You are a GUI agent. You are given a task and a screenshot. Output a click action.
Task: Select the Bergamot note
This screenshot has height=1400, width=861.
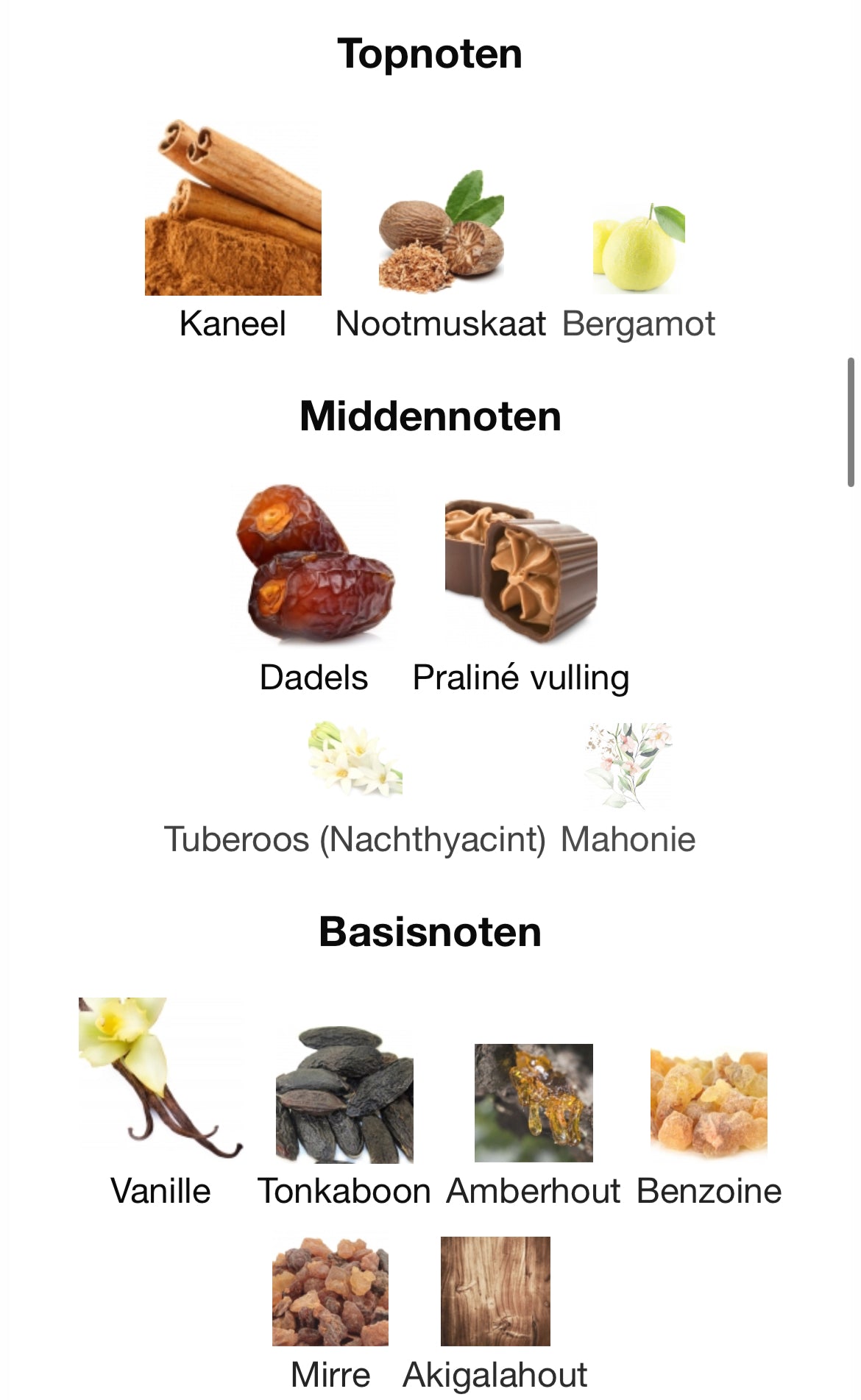pos(639,249)
